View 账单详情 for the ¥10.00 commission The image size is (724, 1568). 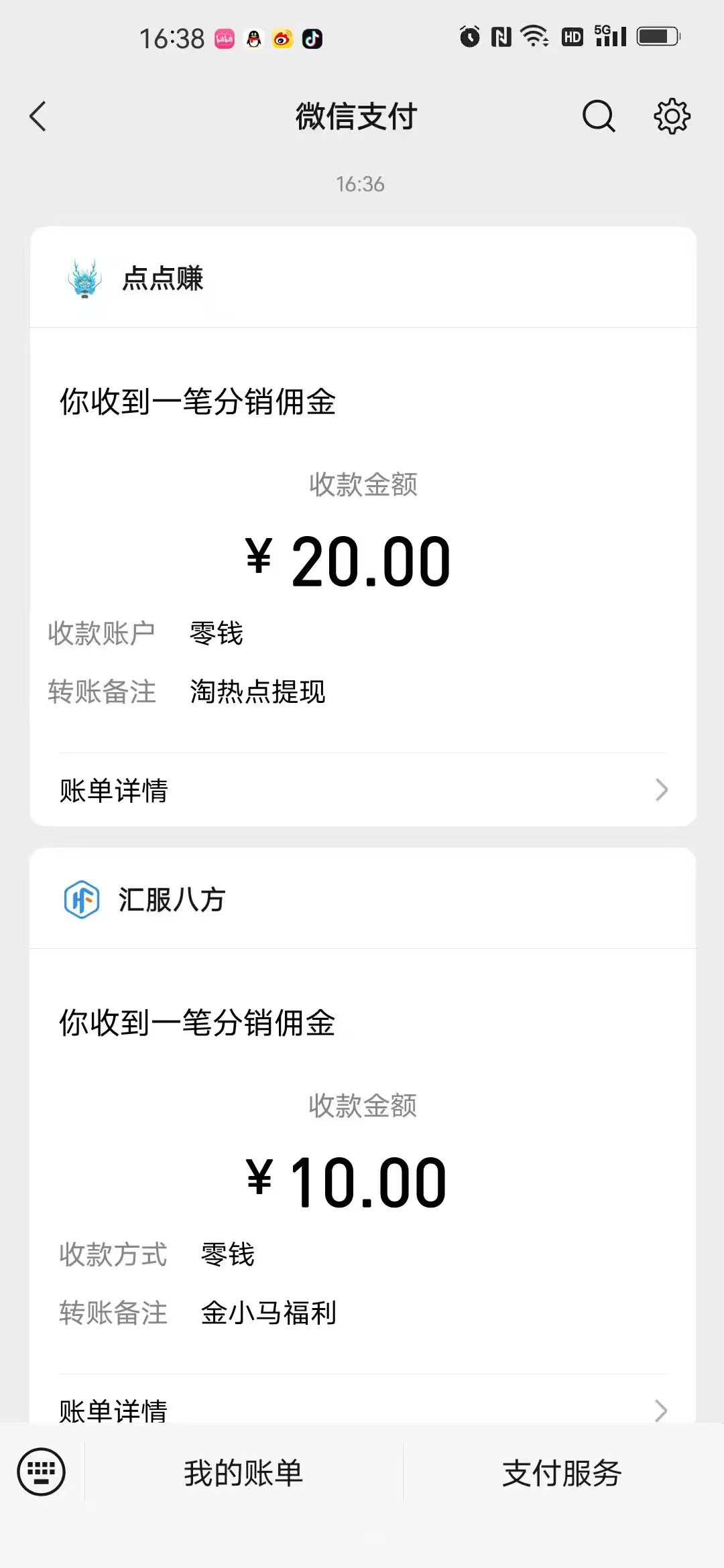363,1409
